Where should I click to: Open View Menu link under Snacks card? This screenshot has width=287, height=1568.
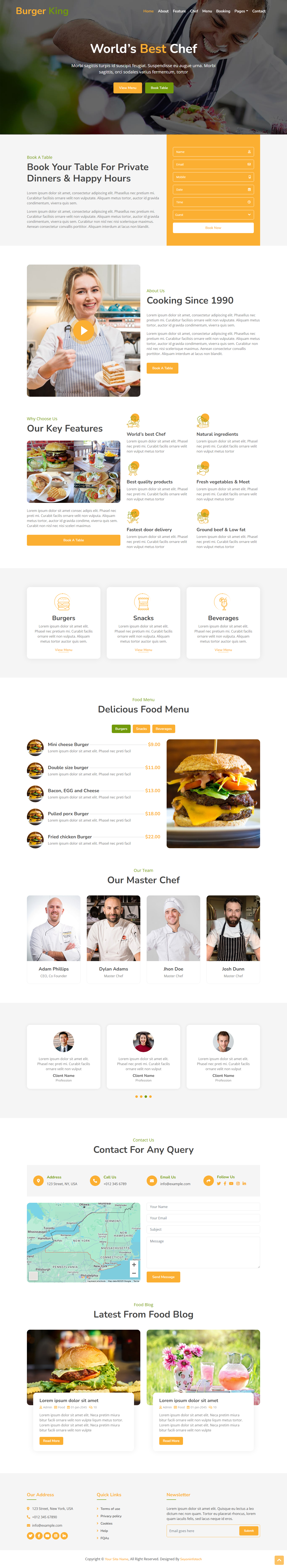click(143, 650)
